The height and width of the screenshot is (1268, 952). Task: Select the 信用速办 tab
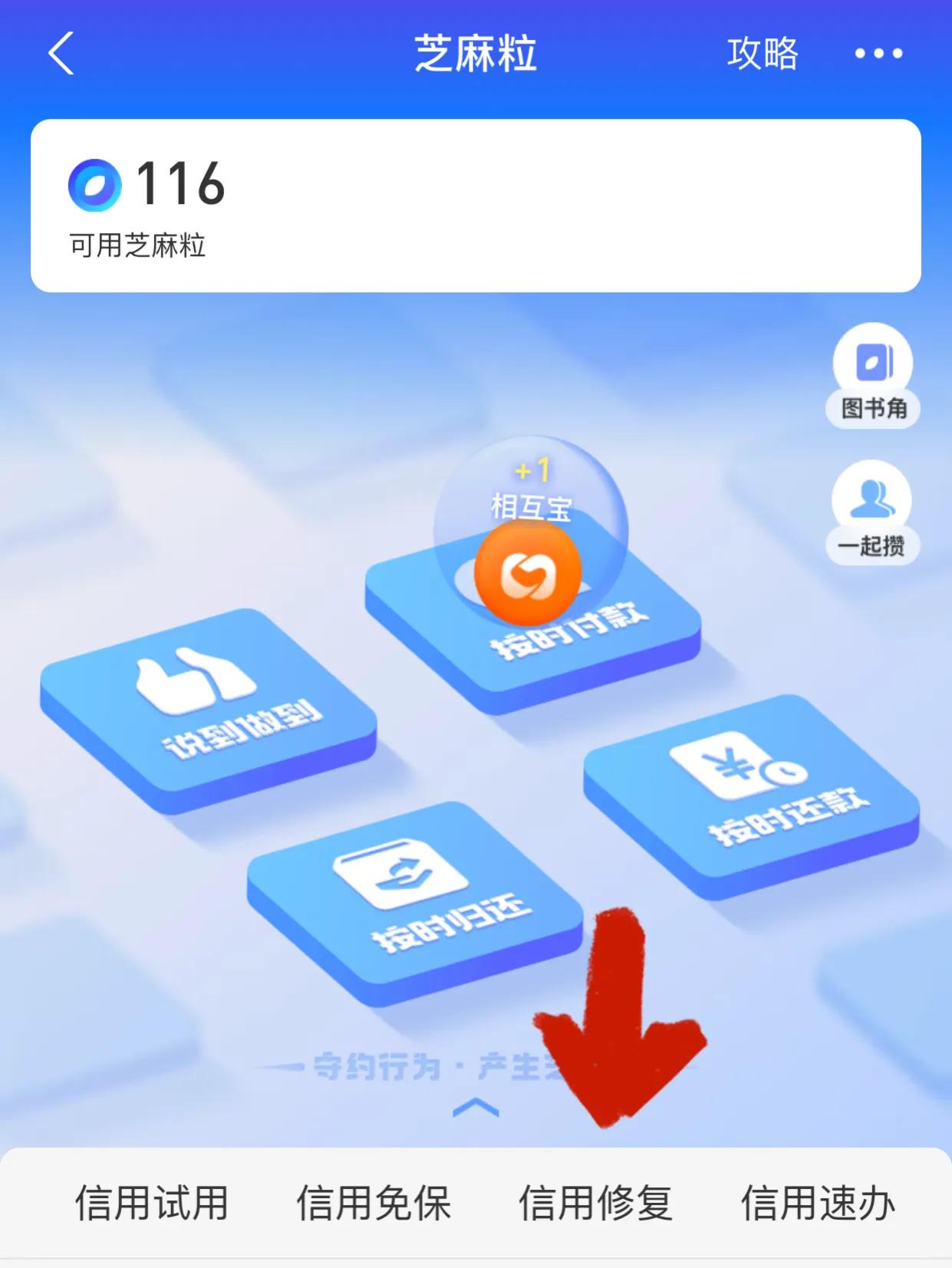818,1203
